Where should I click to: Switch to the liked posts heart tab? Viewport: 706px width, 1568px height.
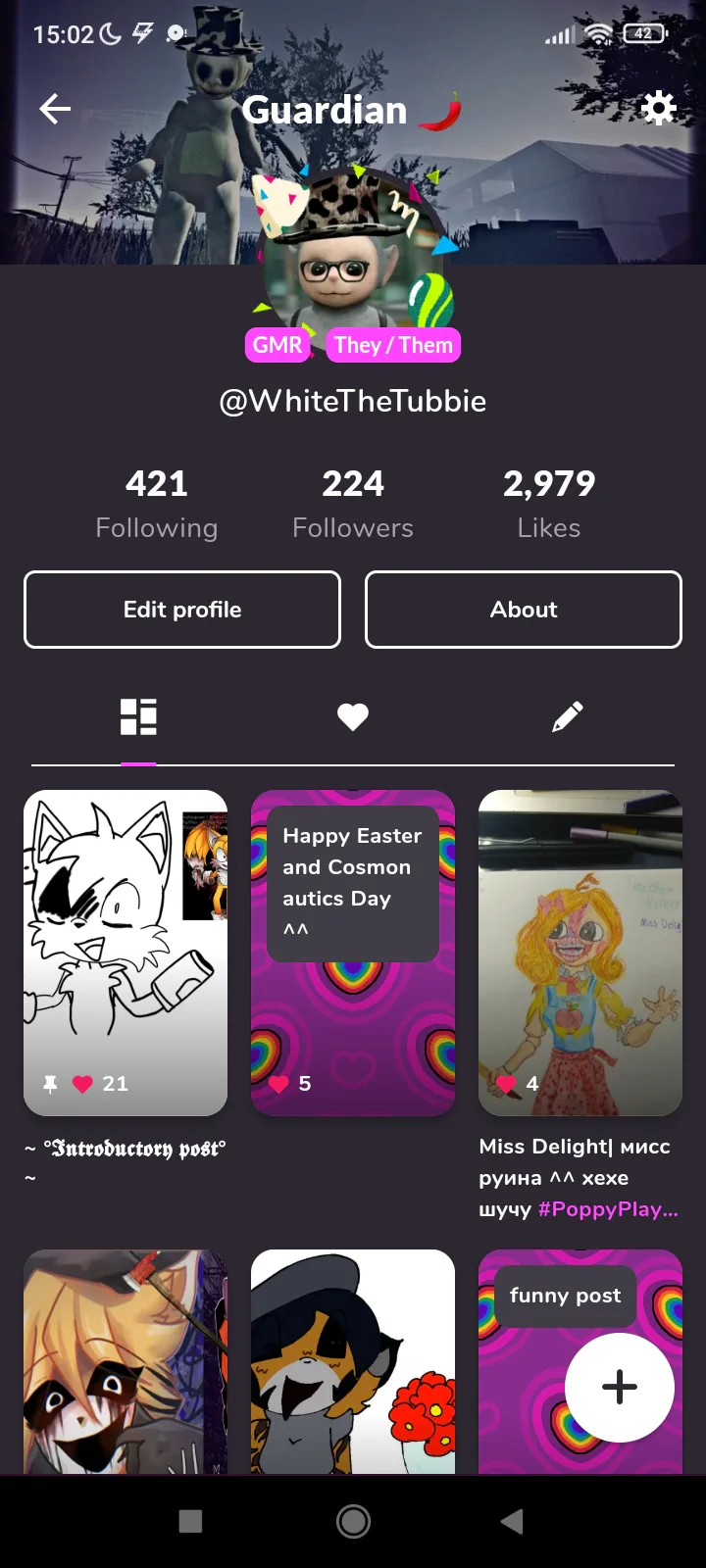coord(353,717)
